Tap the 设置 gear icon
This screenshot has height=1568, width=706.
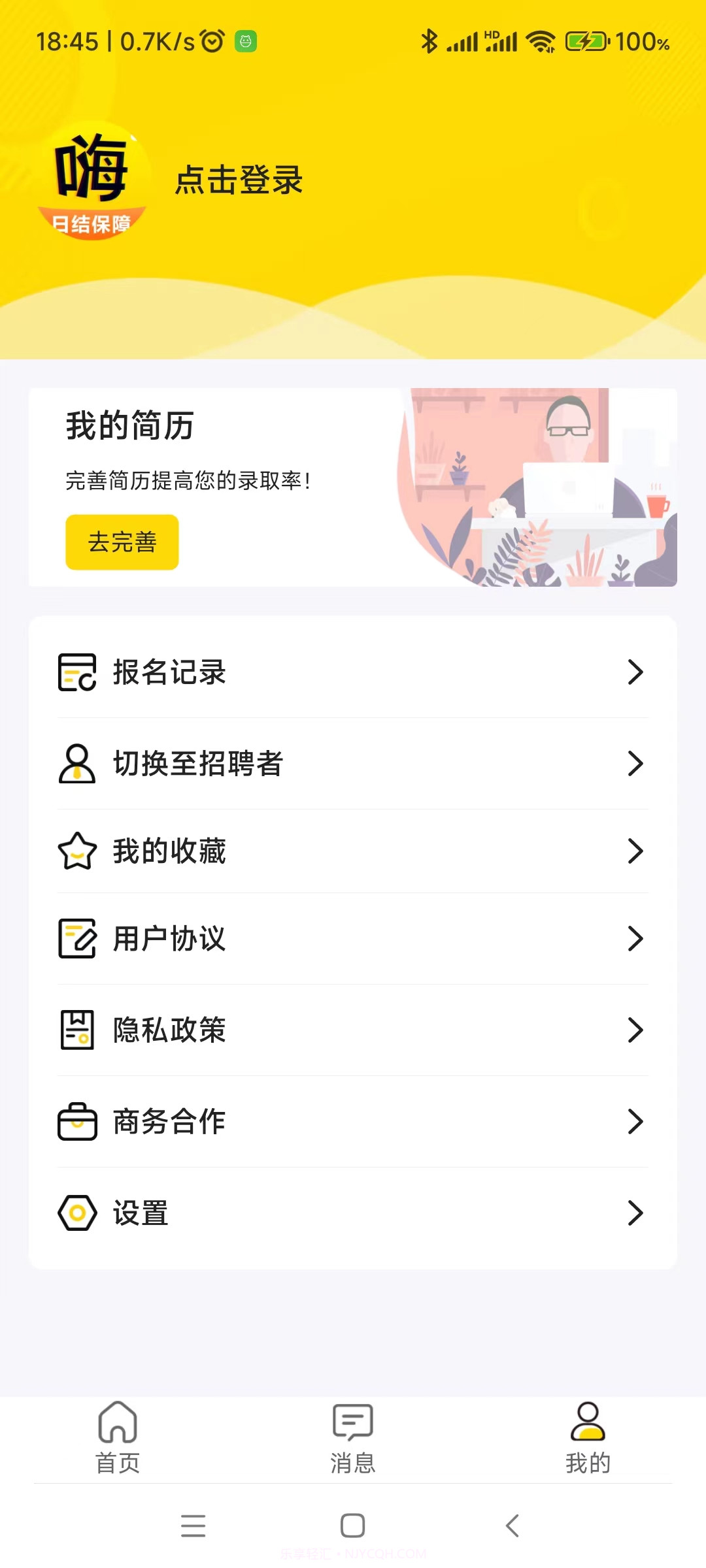pos(76,1213)
